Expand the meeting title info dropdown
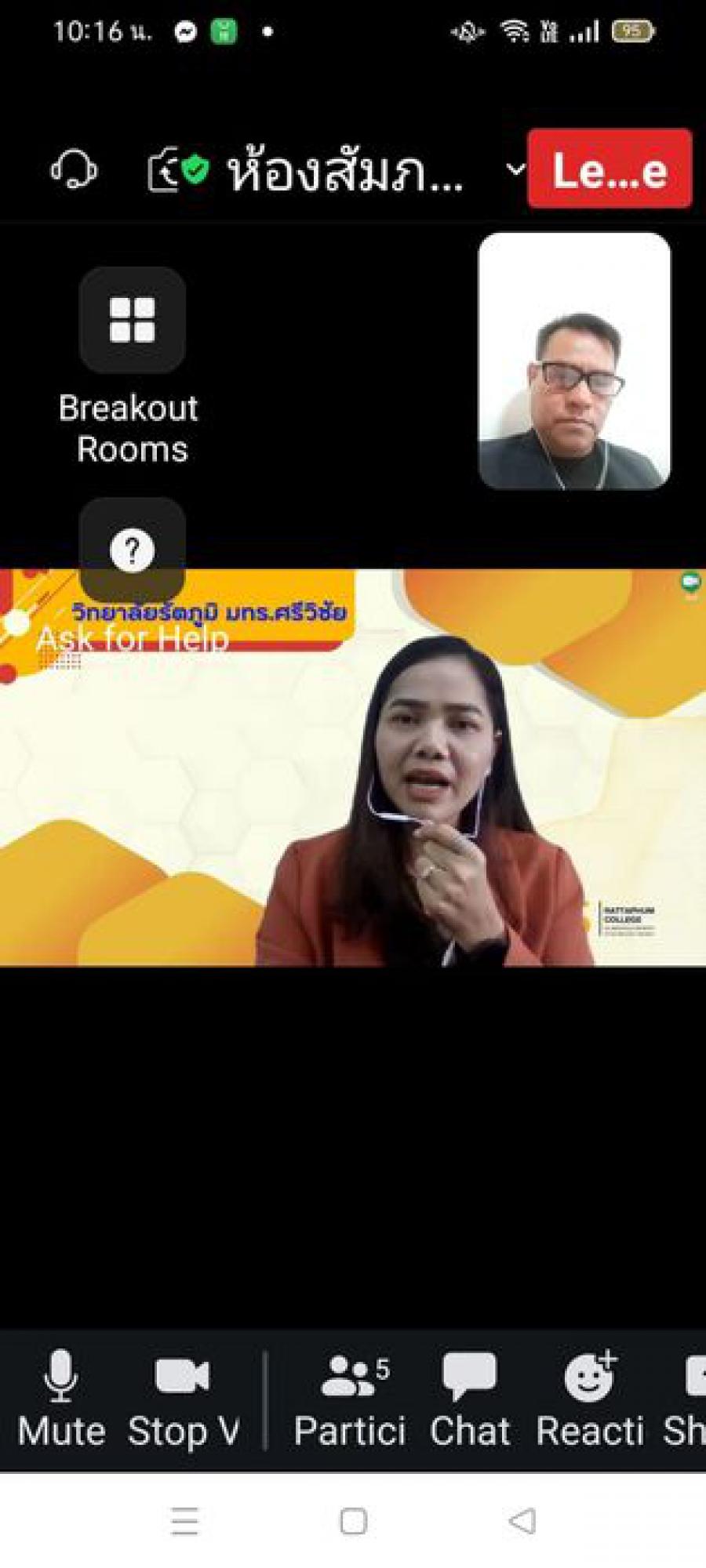Screen dimensions: 706x1568 click(x=515, y=169)
